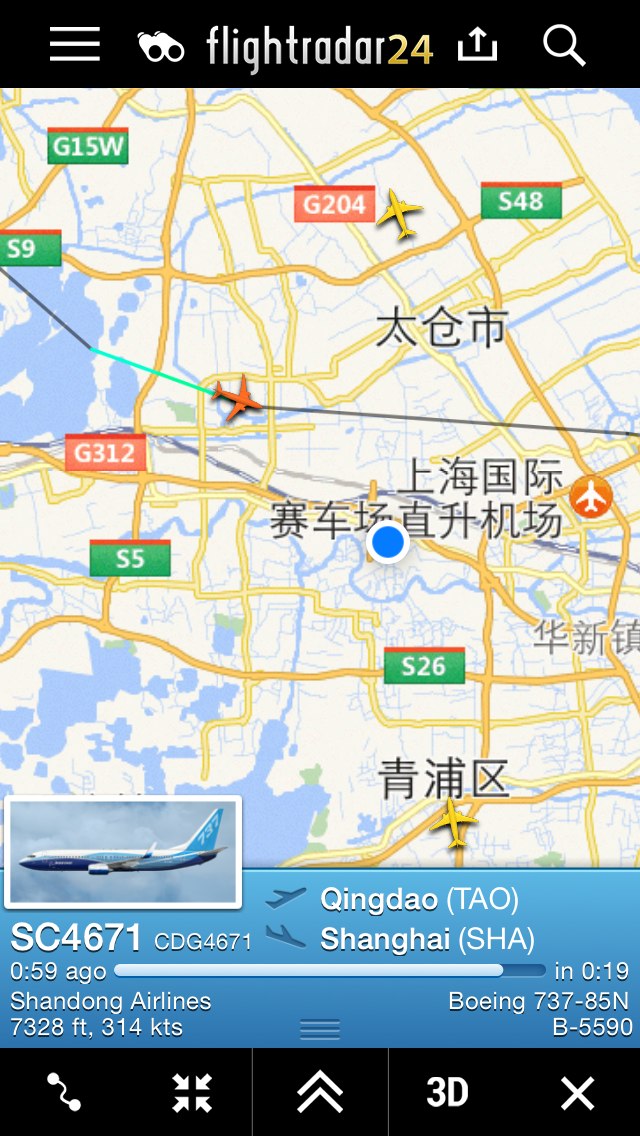Expand the SC4671 flight info panel handle

[320, 1029]
